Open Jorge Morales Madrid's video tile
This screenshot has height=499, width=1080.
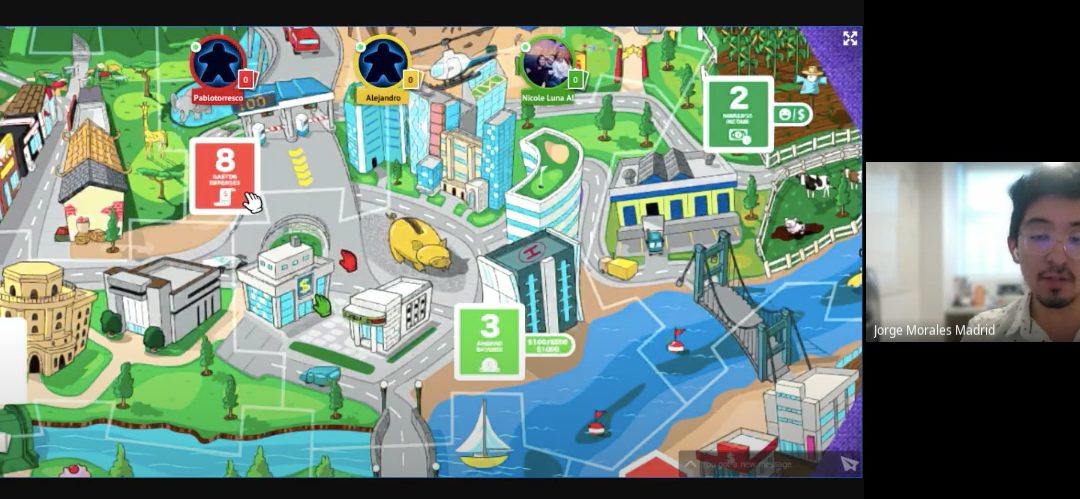[972, 252]
